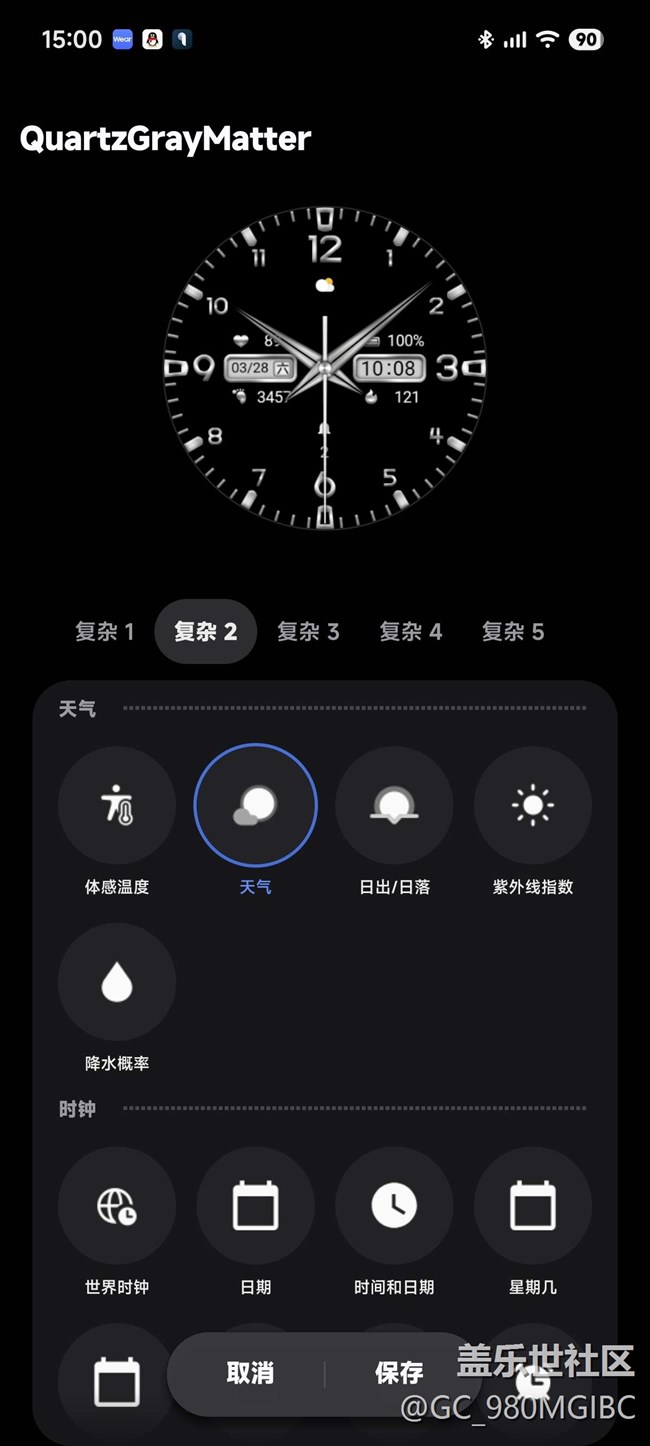The width and height of the screenshot is (650, 1446).
Task: Switch to the 复杂 5 tab
Action: coord(513,632)
